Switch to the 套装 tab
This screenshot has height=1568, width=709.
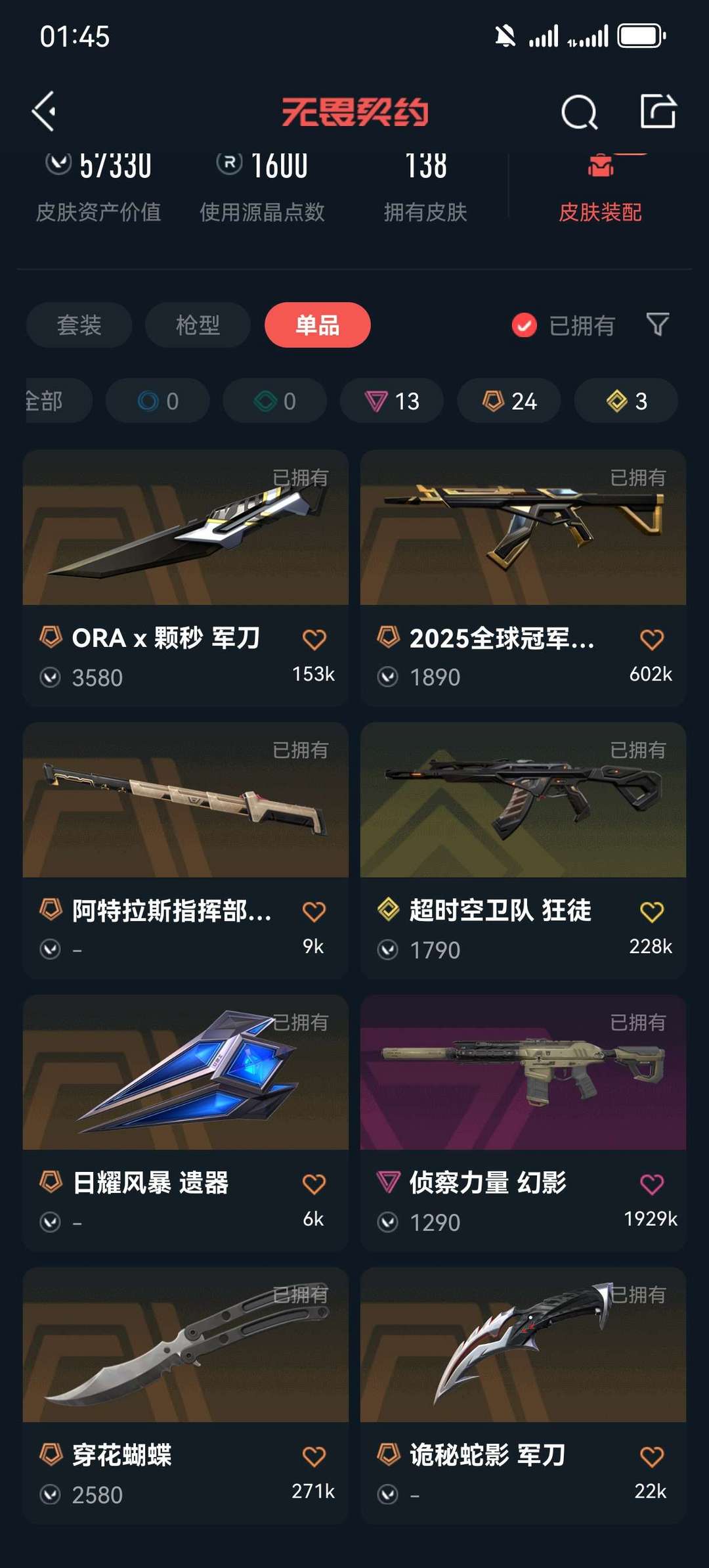pos(78,325)
